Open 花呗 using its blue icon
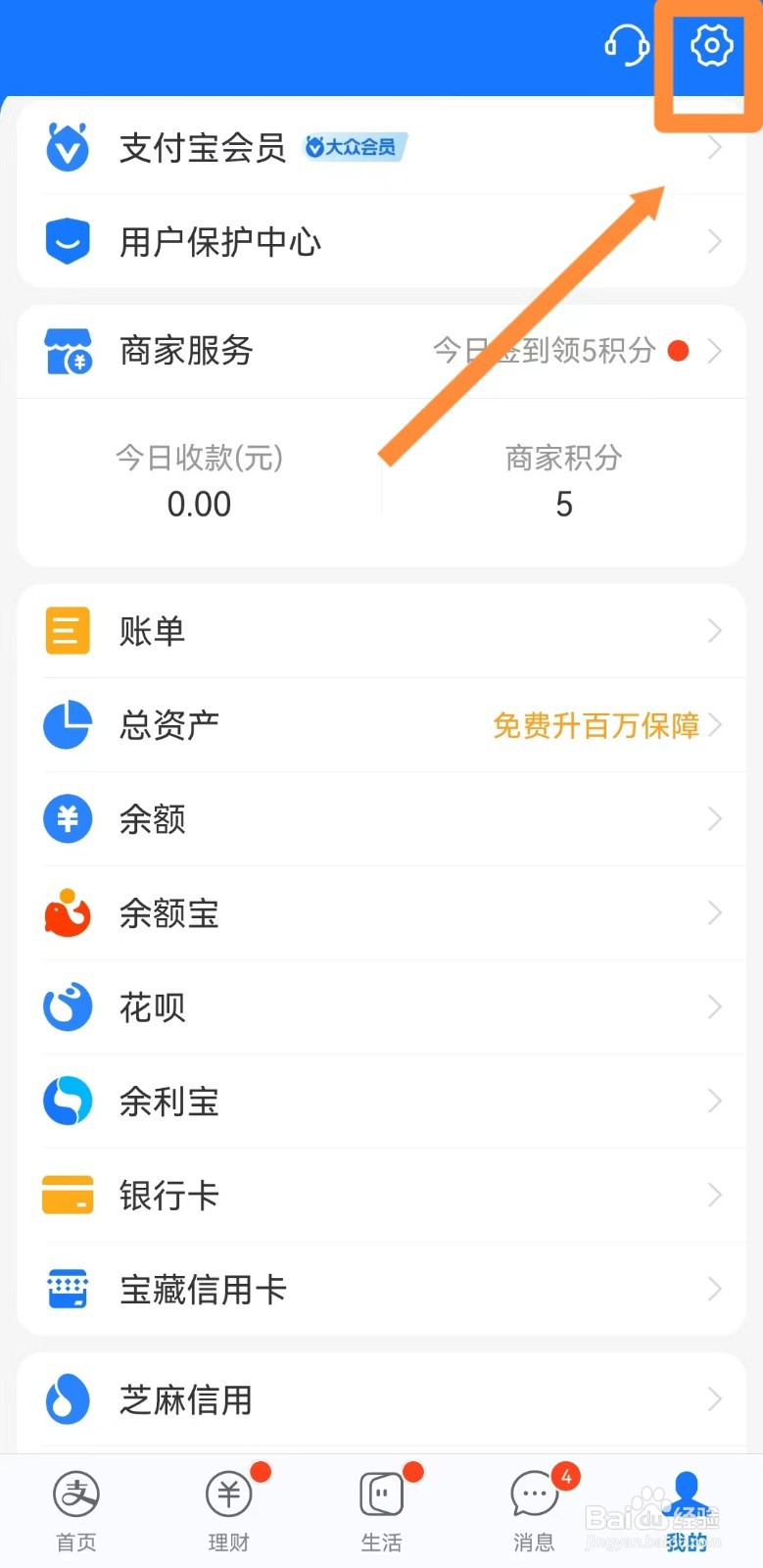 click(67, 1006)
